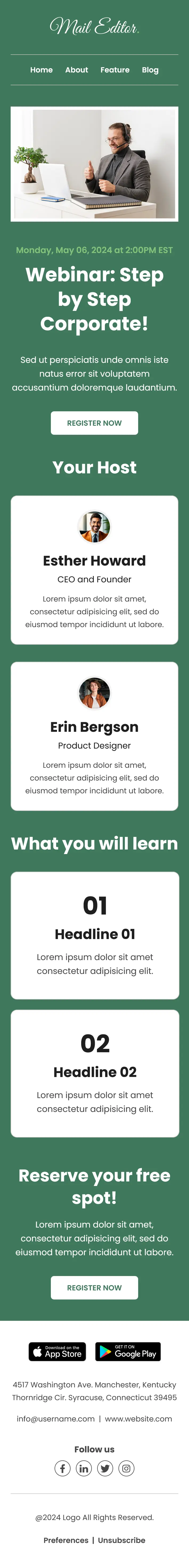Tap Register Now below Reserve your free spot
This screenshot has width=189, height=1568.
pyautogui.click(x=94, y=1287)
